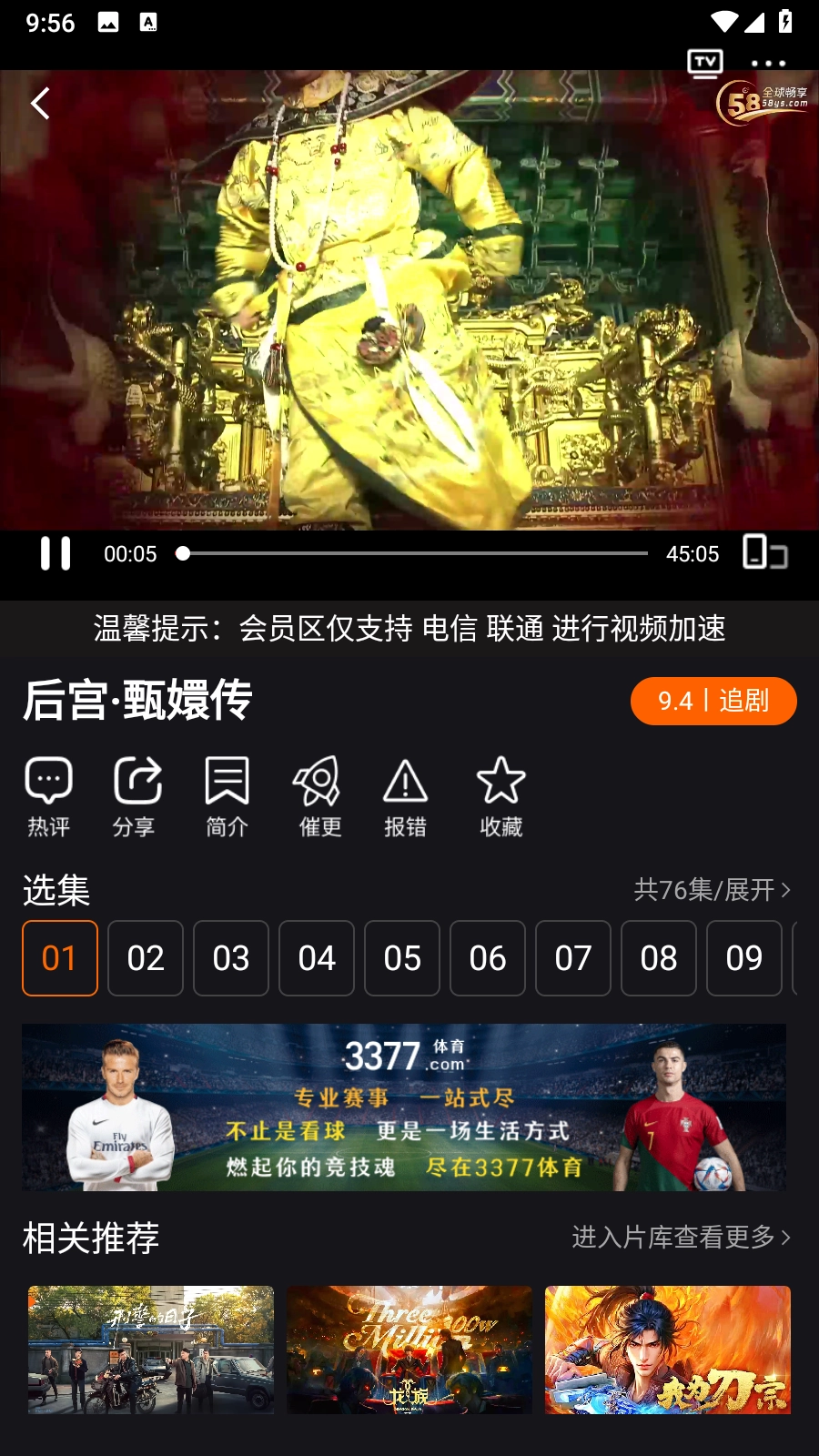
Task: Open the 3377 sports ad banner
Action: (409, 1107)
